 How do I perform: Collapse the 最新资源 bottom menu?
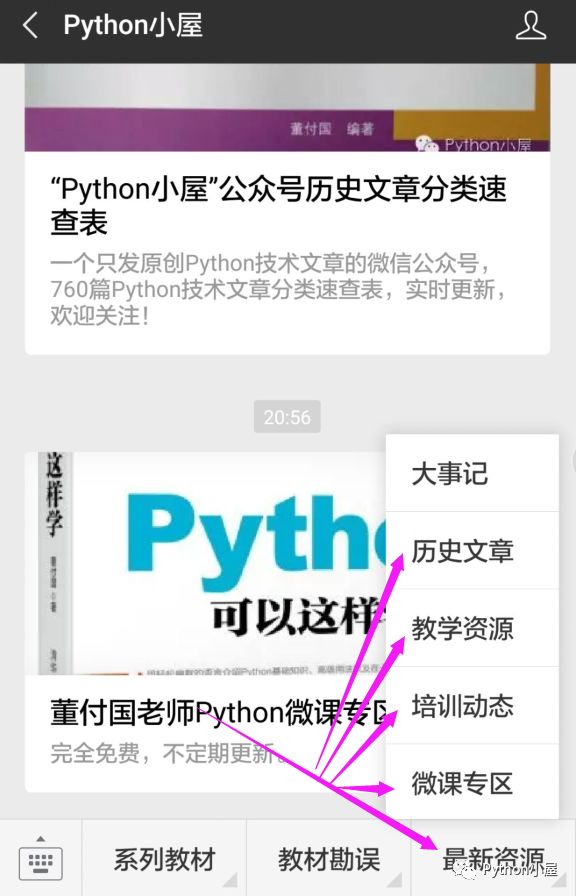pyautogui.click(x=493, y=859)
